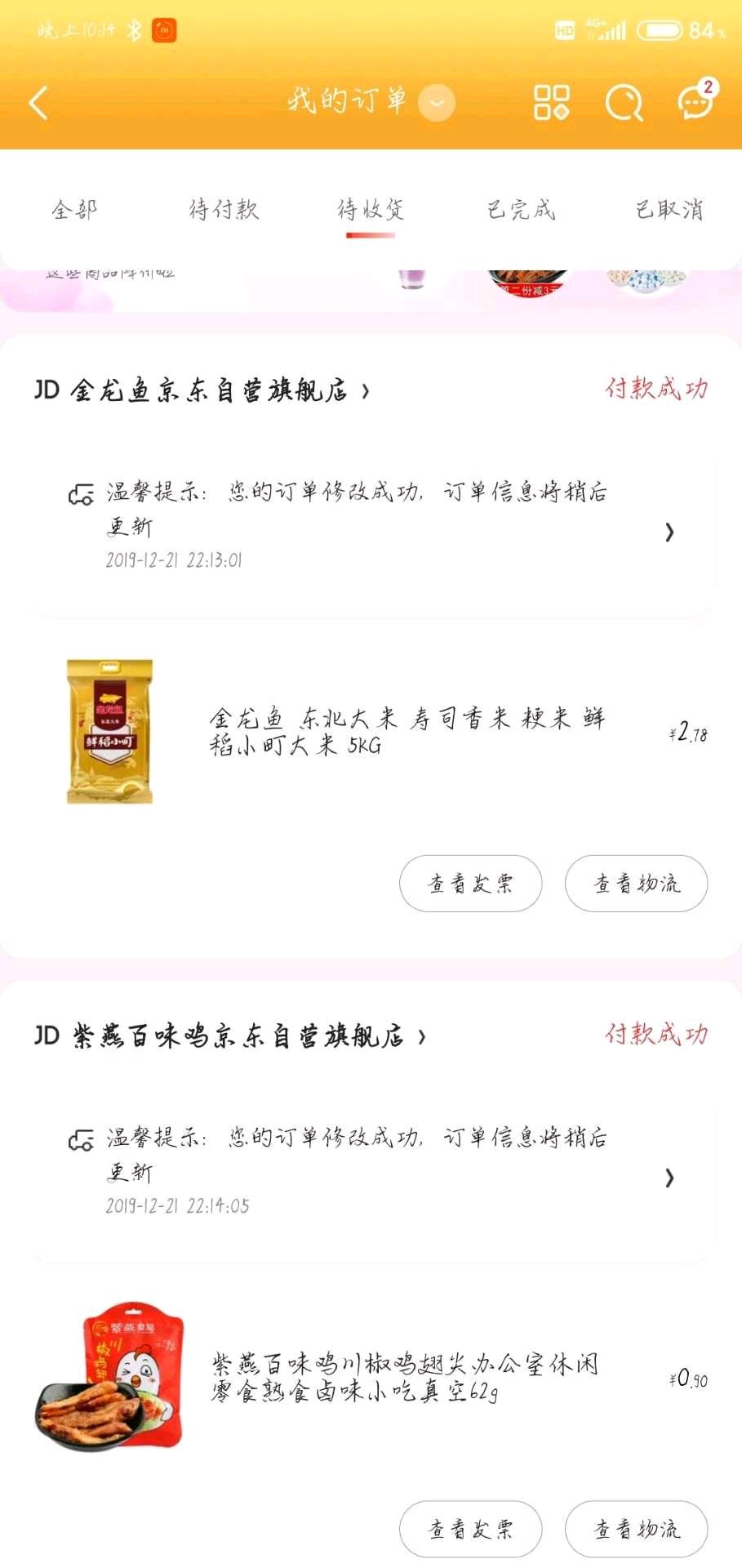742x1568 pixels.
Task: View invoice for the 紫燕百味鸡 order
Action: [470, 1529]
